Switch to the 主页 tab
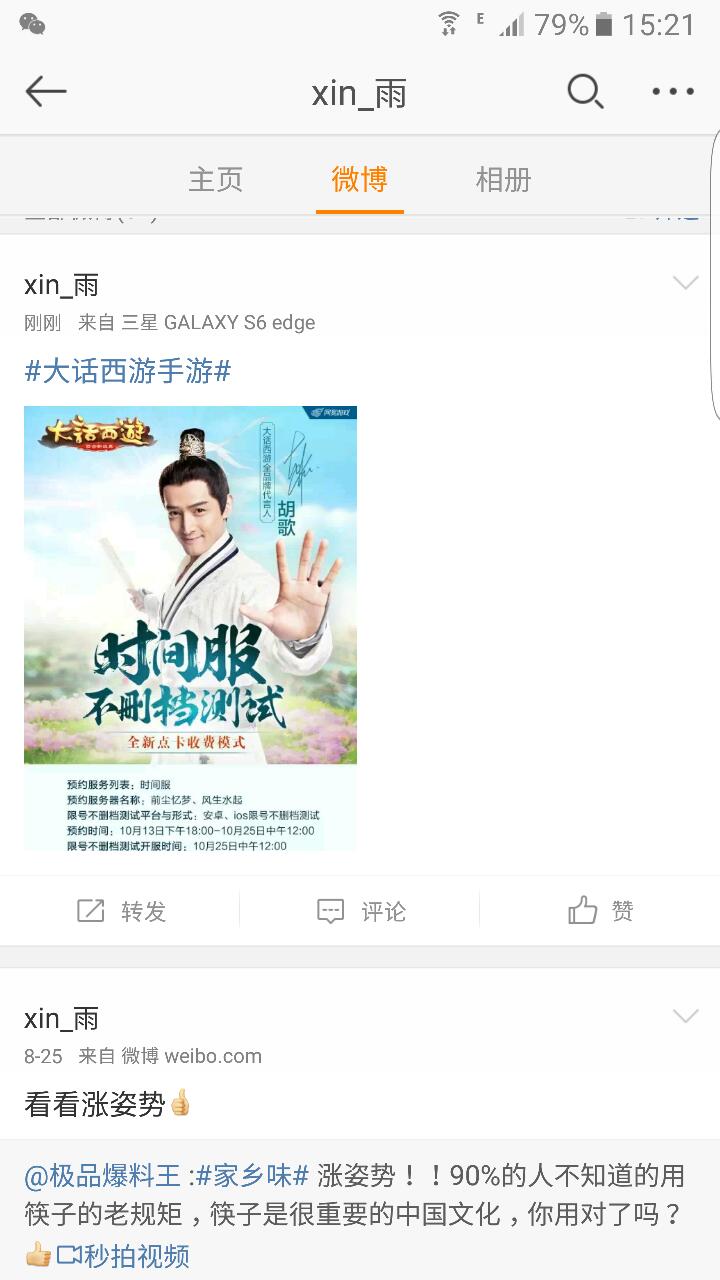 215,180
